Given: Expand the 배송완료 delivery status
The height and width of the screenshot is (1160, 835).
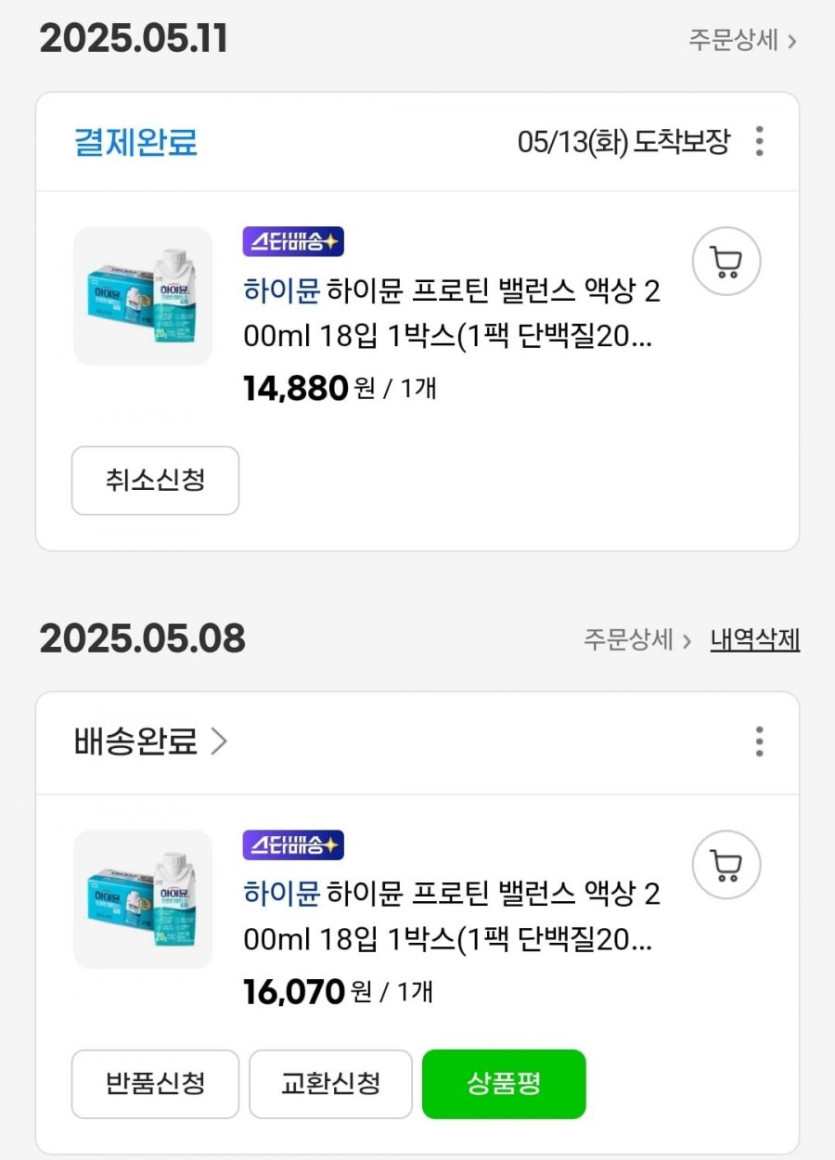Looking at the screenshot, I should [x=150, y=742].
